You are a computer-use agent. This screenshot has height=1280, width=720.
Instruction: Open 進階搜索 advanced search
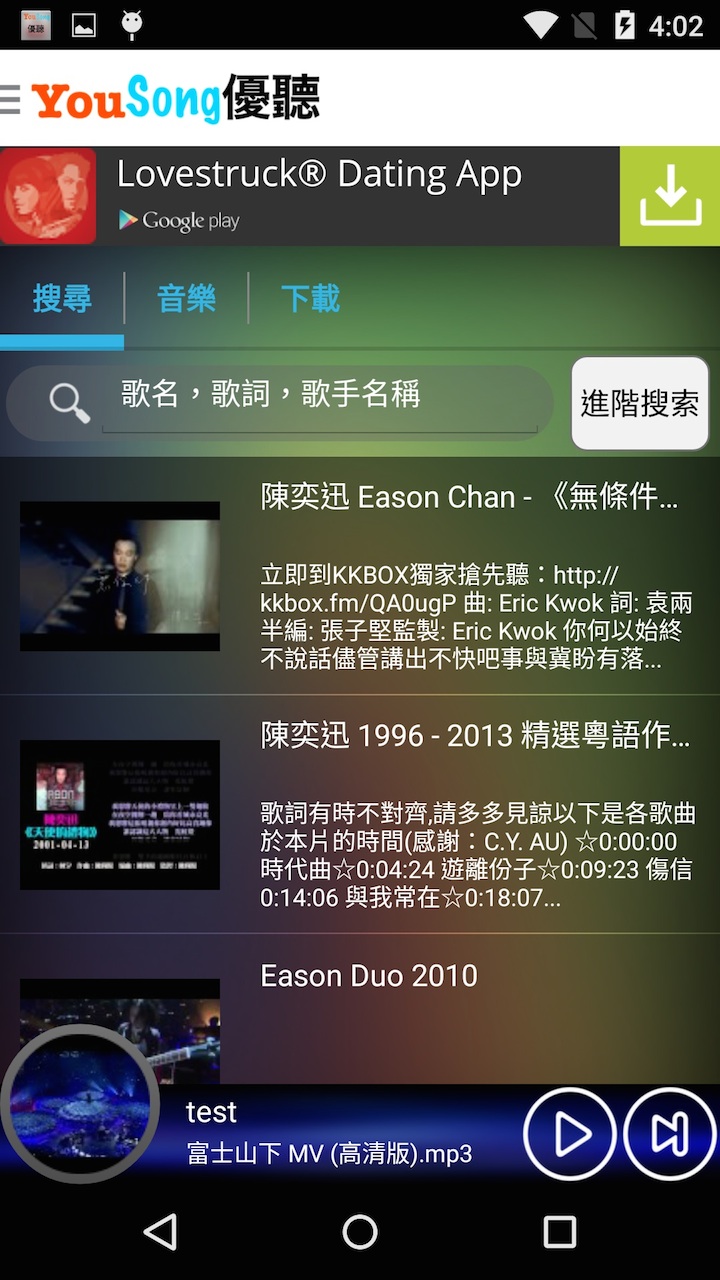tap(639, 403)
